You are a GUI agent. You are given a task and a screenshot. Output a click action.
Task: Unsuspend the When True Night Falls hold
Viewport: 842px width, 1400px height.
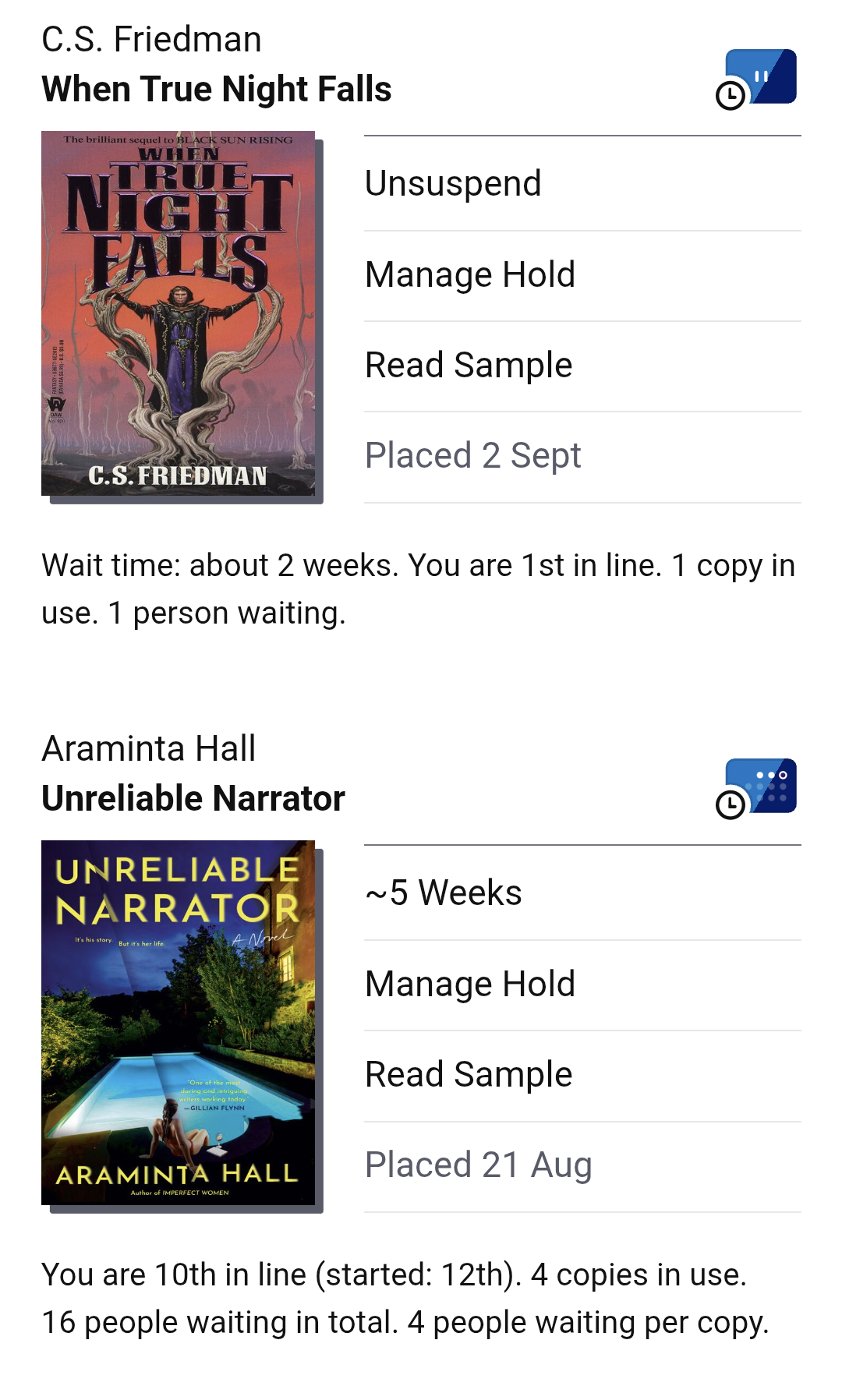582,184
